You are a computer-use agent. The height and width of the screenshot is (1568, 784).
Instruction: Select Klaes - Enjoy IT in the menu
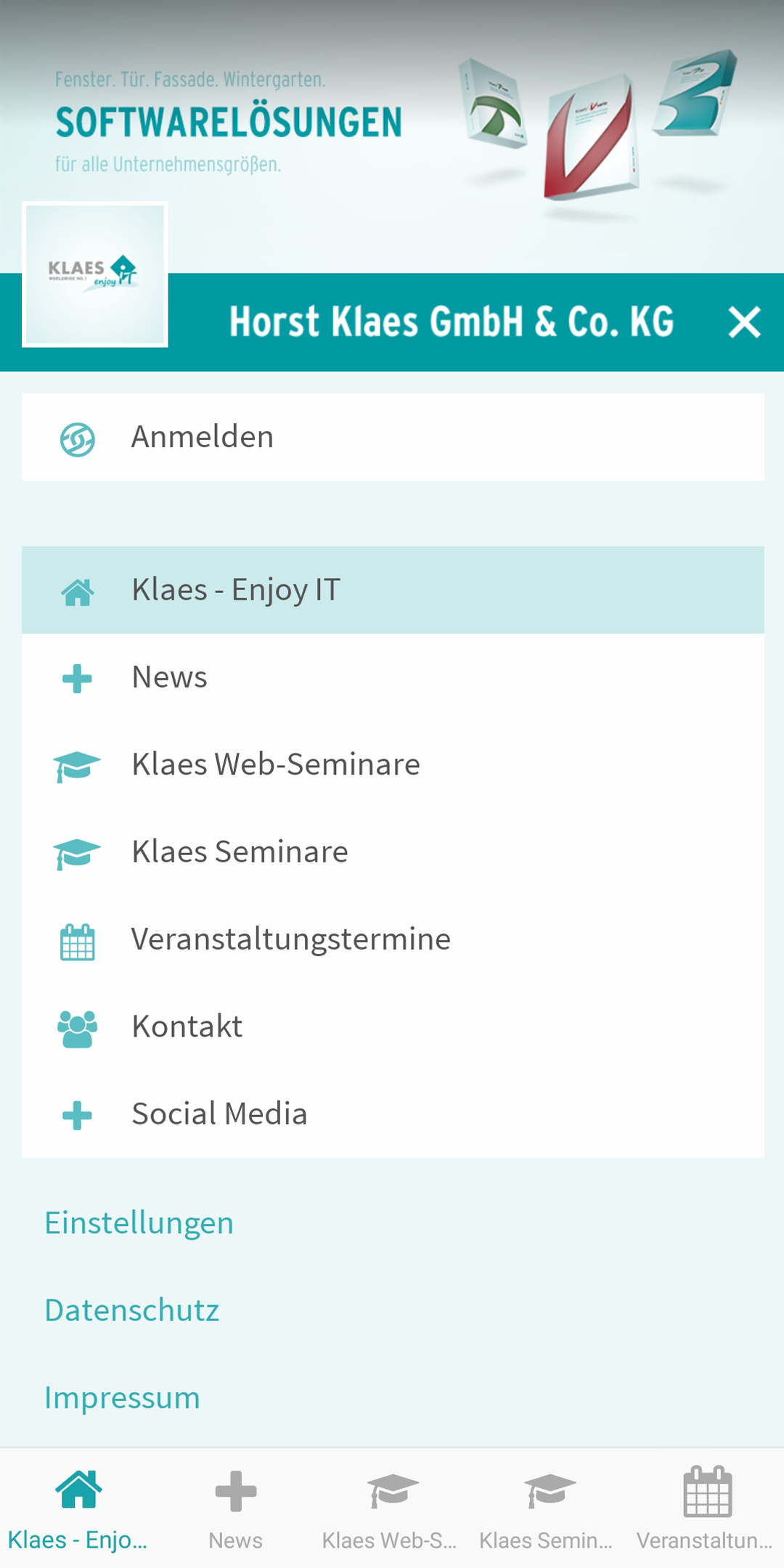click(x=392, y=589)
